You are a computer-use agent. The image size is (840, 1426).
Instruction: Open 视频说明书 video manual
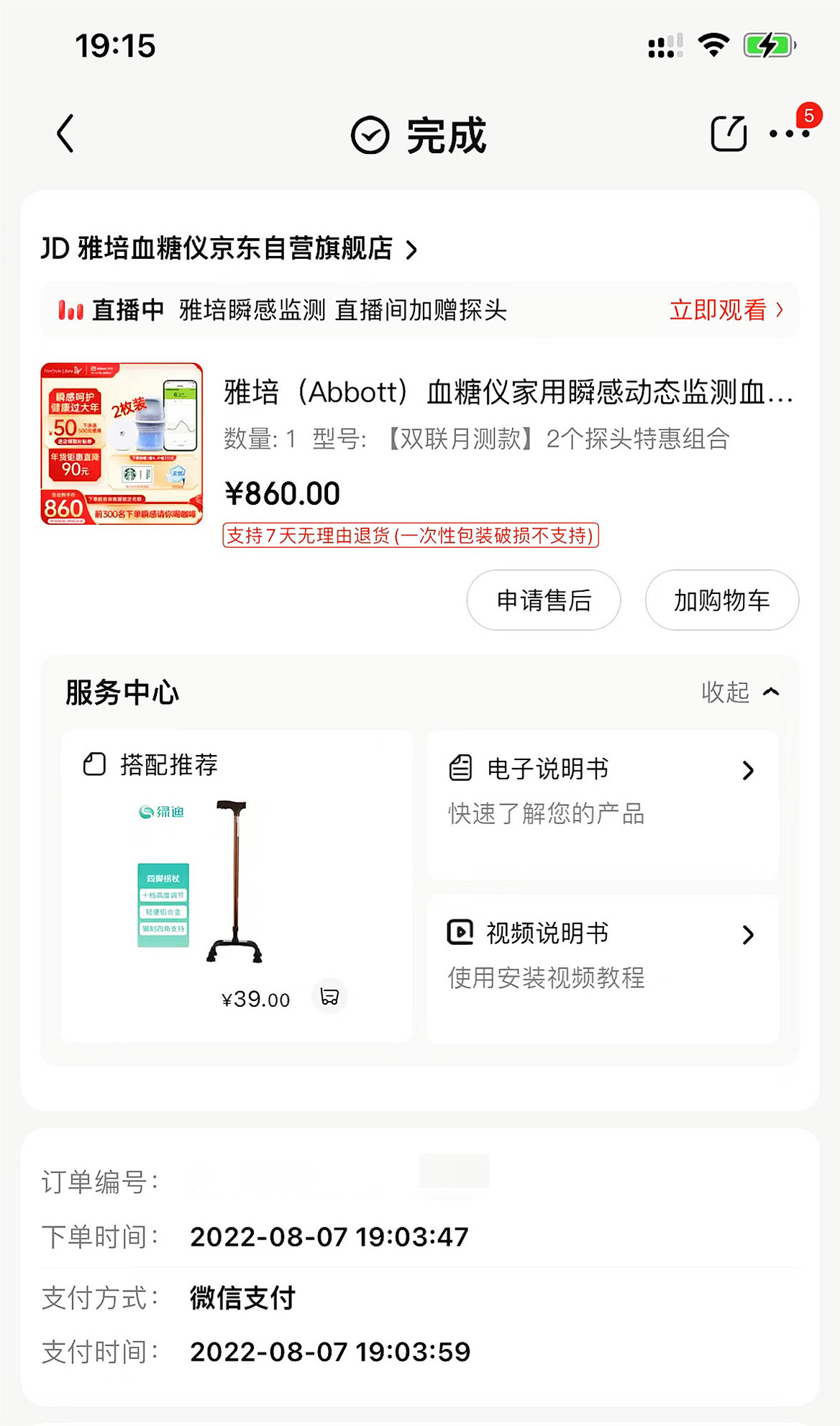point(603,969)
